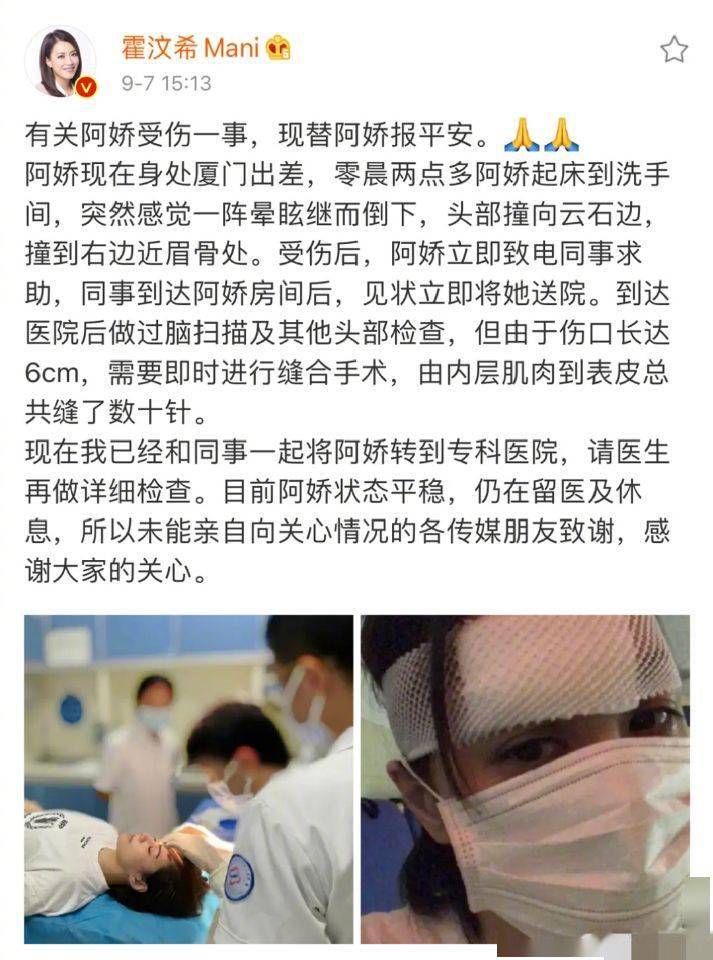Favorite this post with the star icon
This screenshot has height=960, width=713.
pos(675,50)
